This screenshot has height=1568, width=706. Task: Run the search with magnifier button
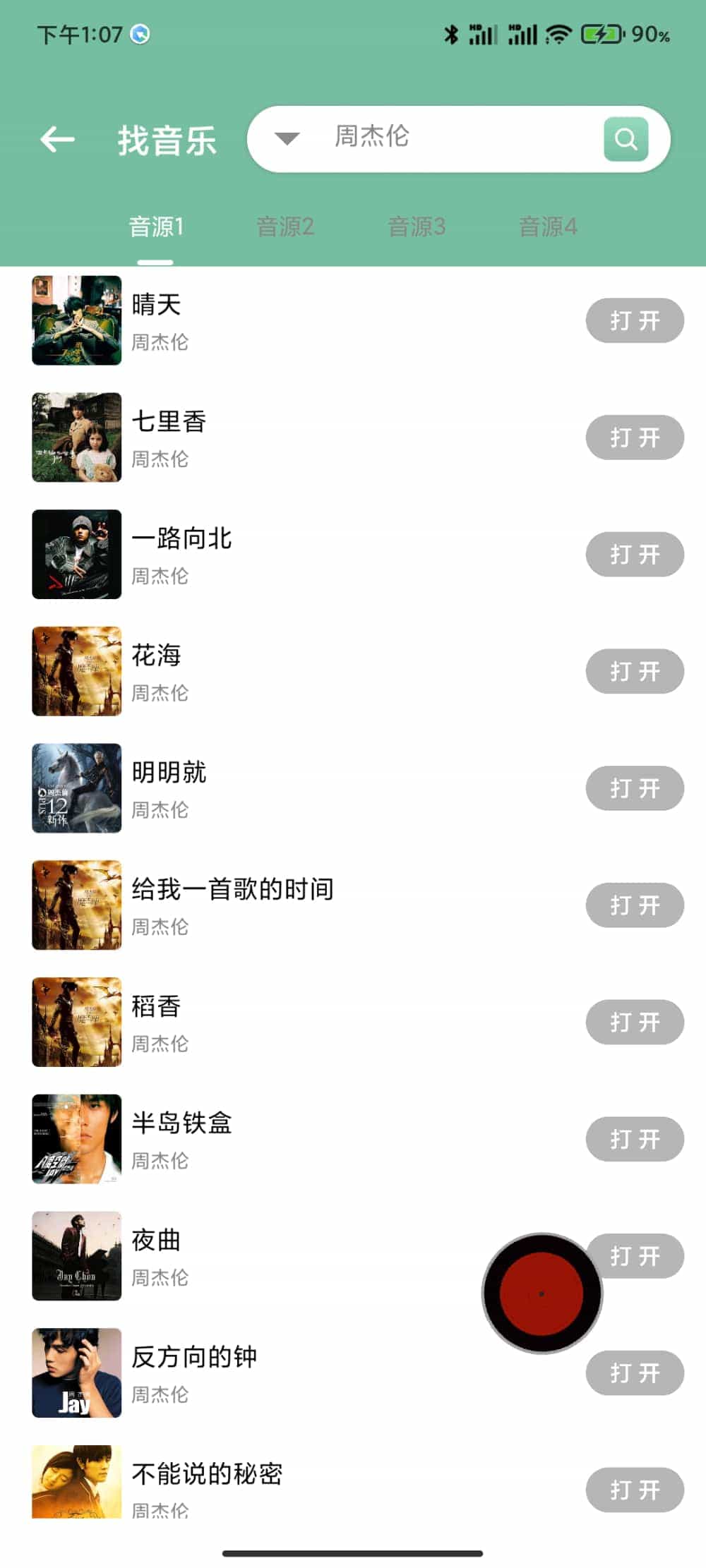(x=626, y=139)
